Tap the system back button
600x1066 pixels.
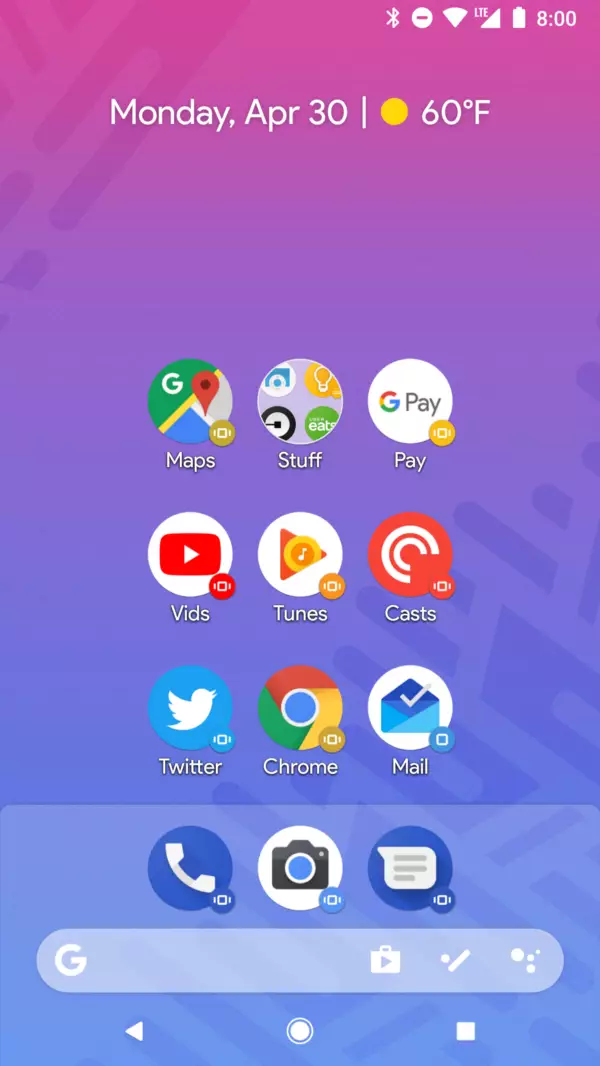[x=135, y=1031]
